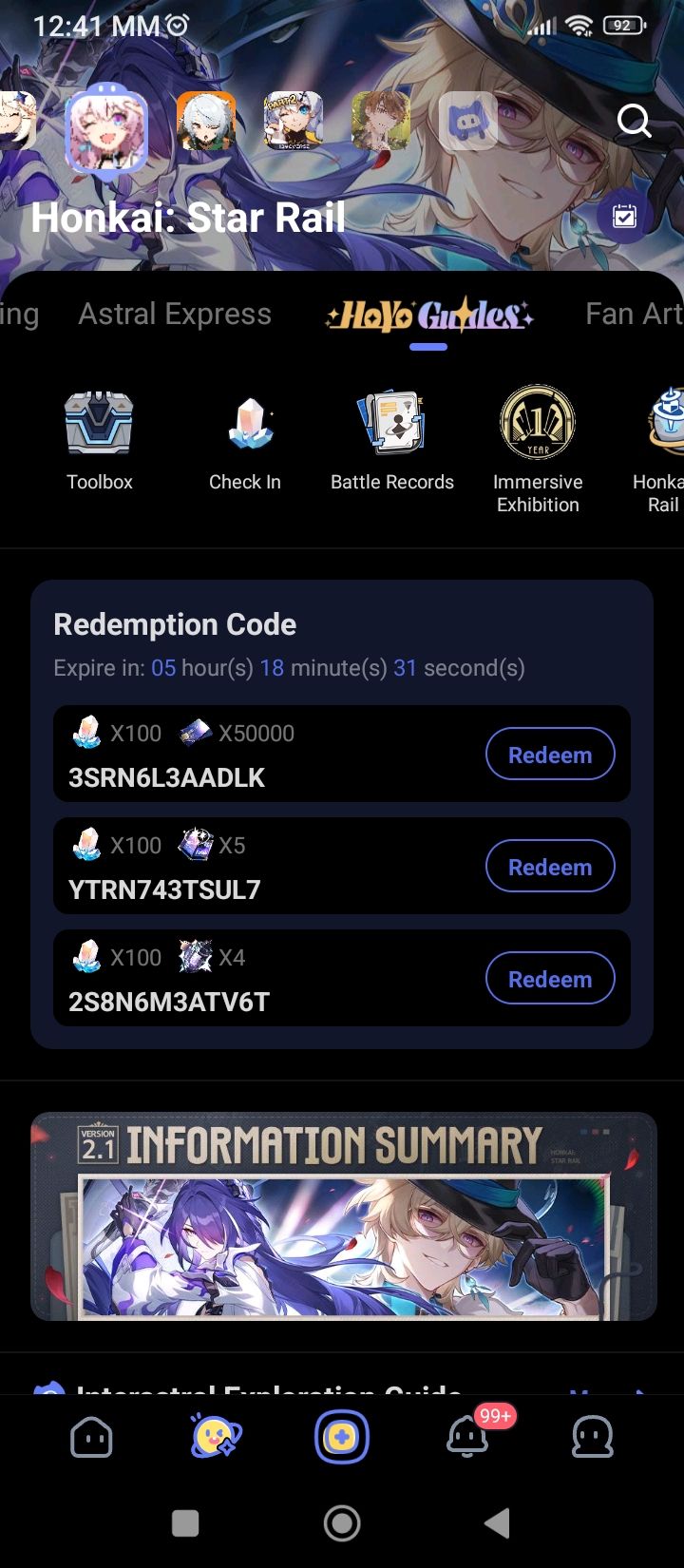The width and height of the screenshot is (684, 1568).
Task: Redeem code YTRN743TSUL7
Action: [549, 866]
